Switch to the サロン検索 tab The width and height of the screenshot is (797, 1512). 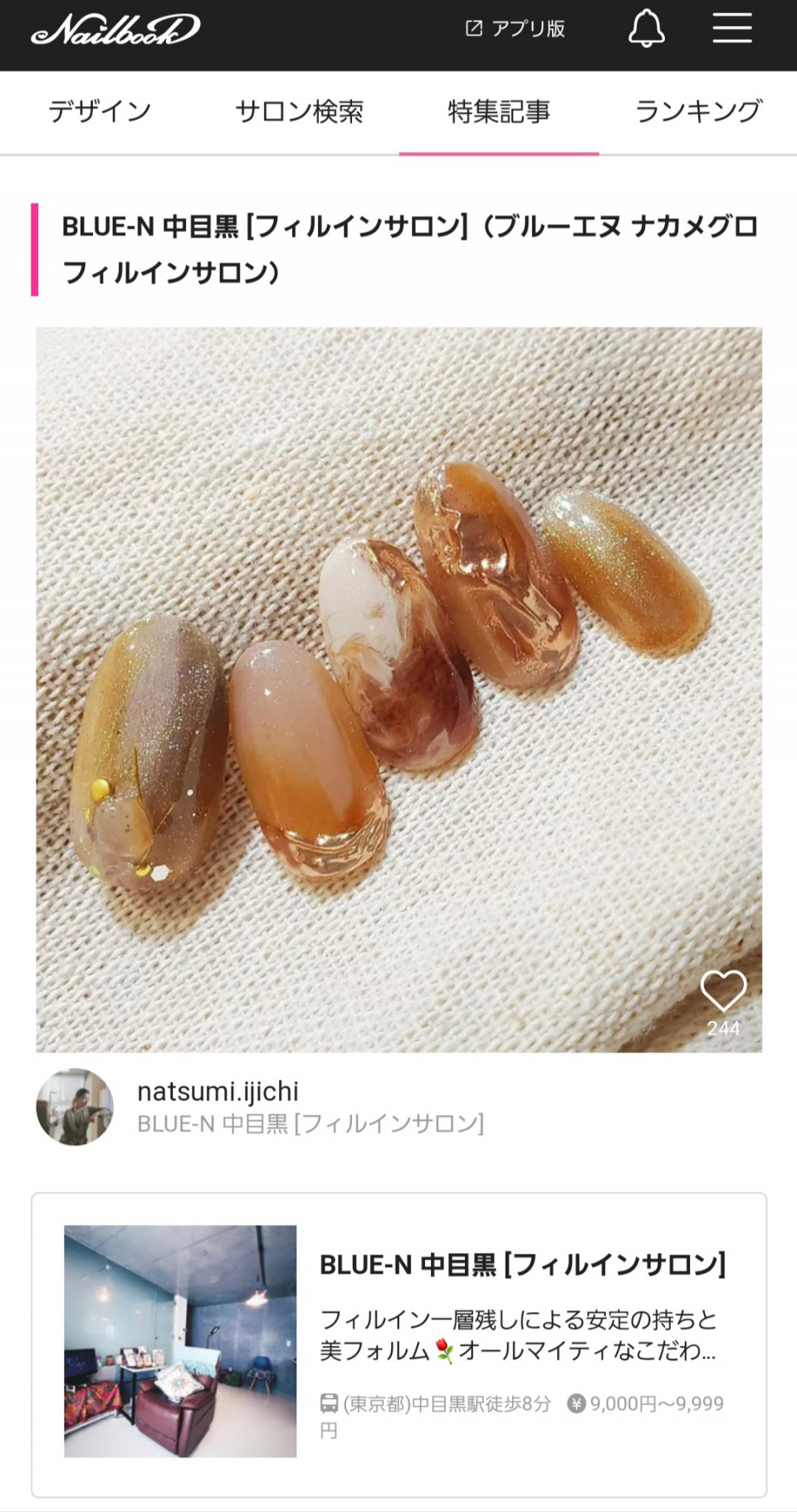(x=299, y=111)
